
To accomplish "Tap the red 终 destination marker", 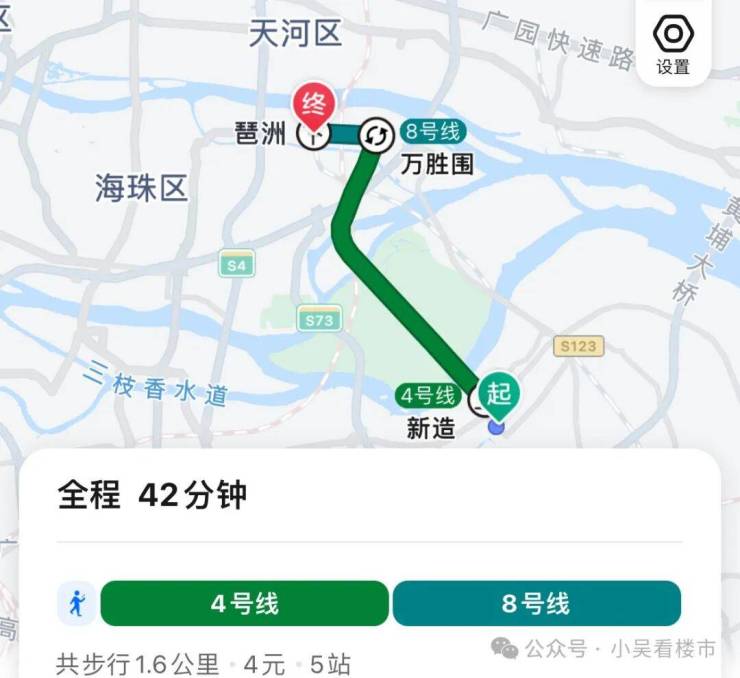I will pyautogui.click(x=313, y=105).
